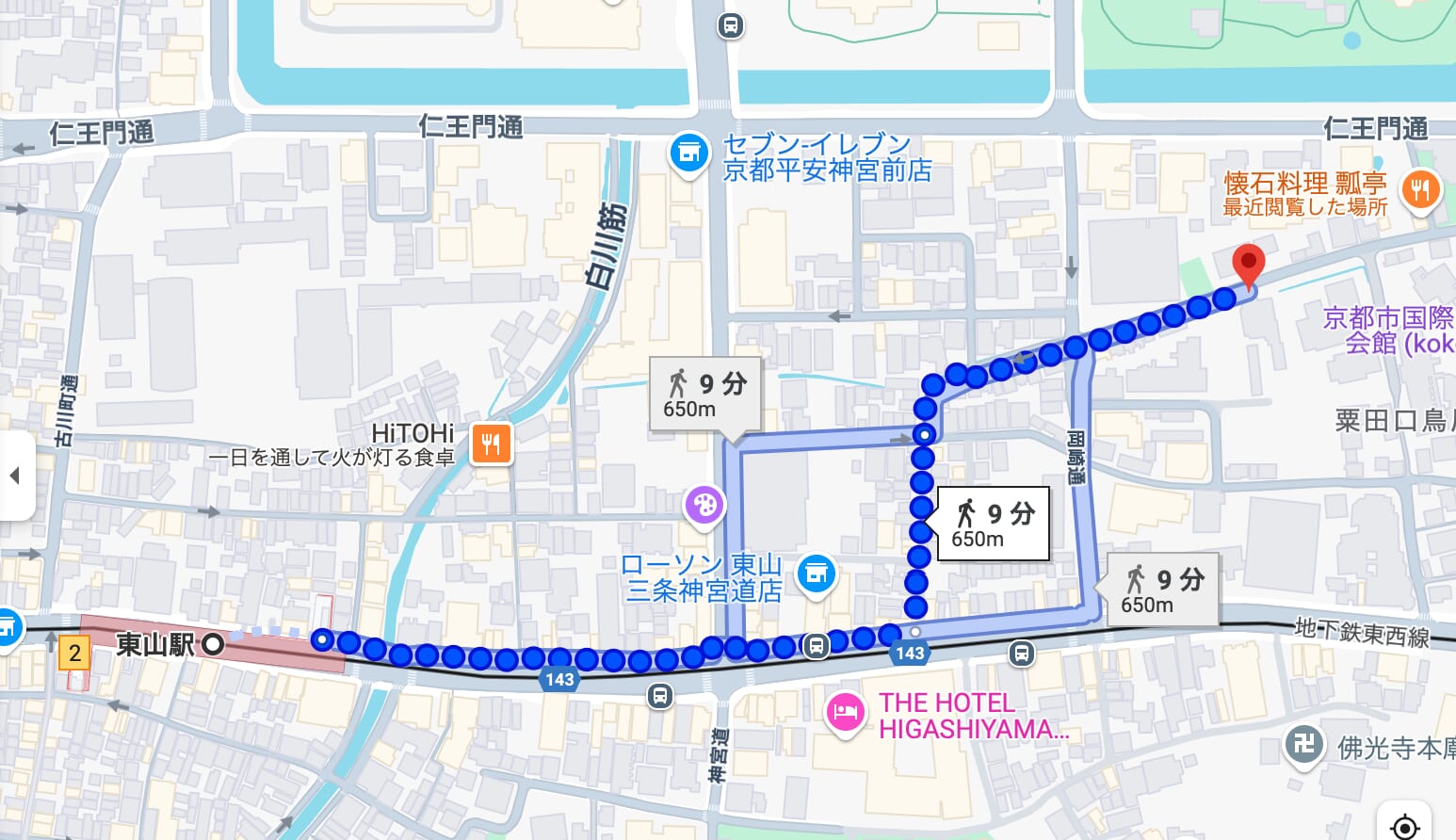
Task: Tap the selected route's white time label
Action: 994,525
